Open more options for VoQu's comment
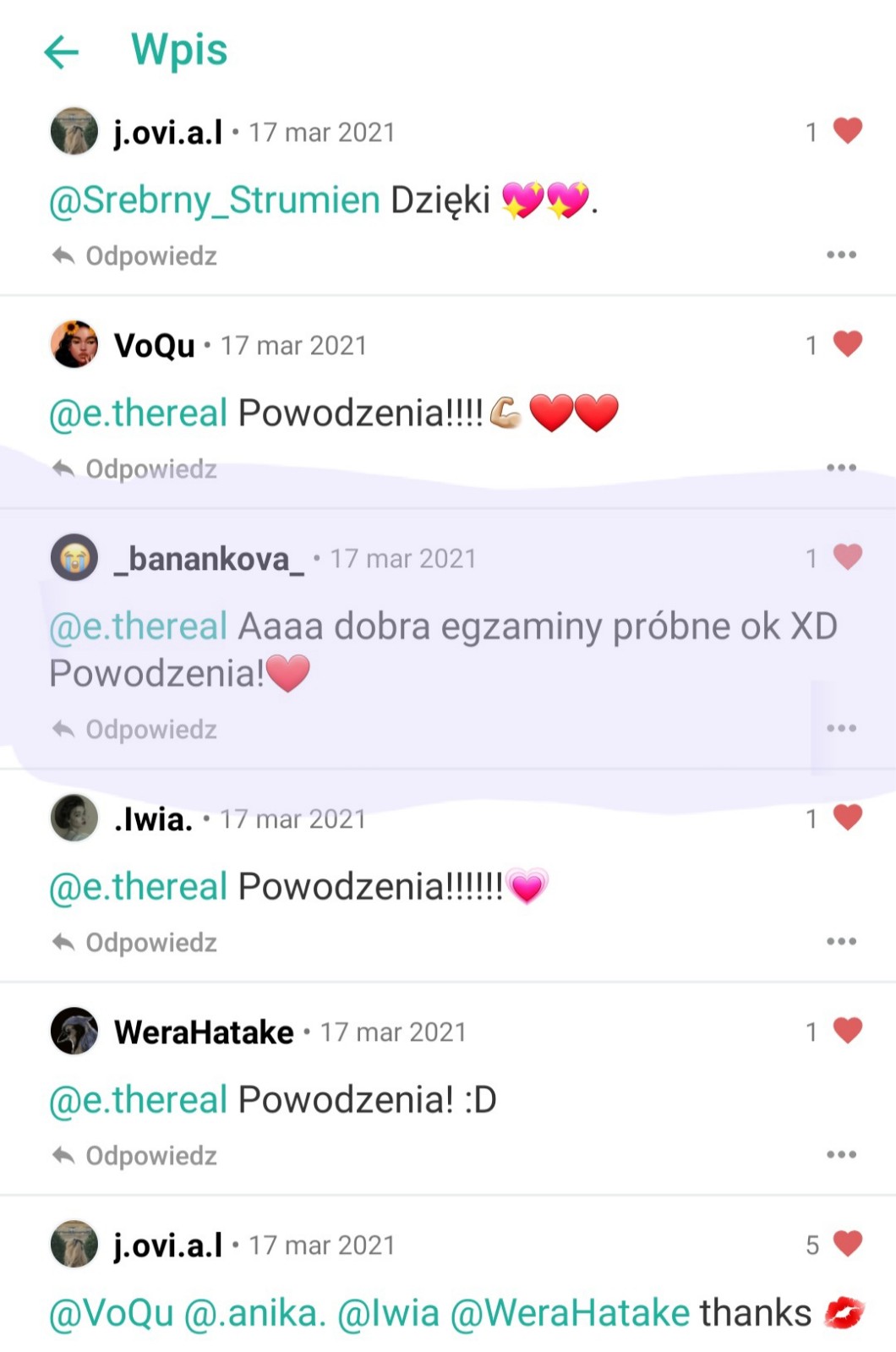The height and width of the screenshot is (1352, 896). 841,468
